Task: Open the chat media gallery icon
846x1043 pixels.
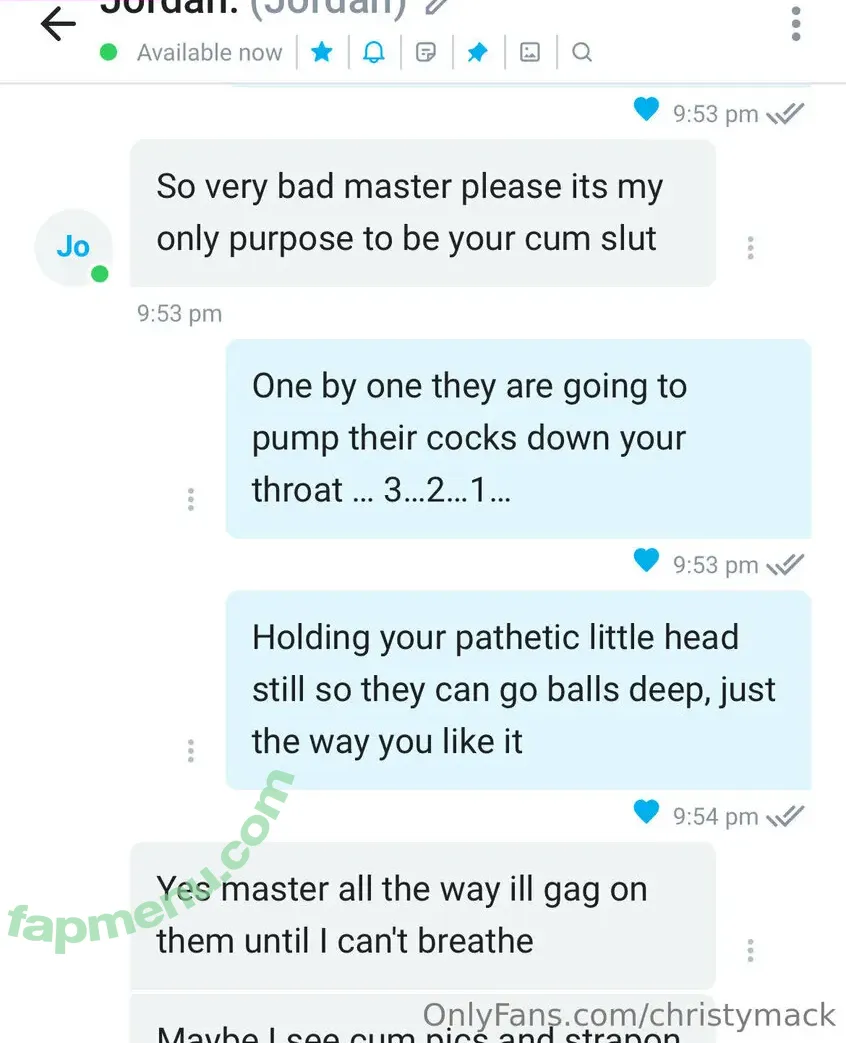Action: (x=530, y=52)
